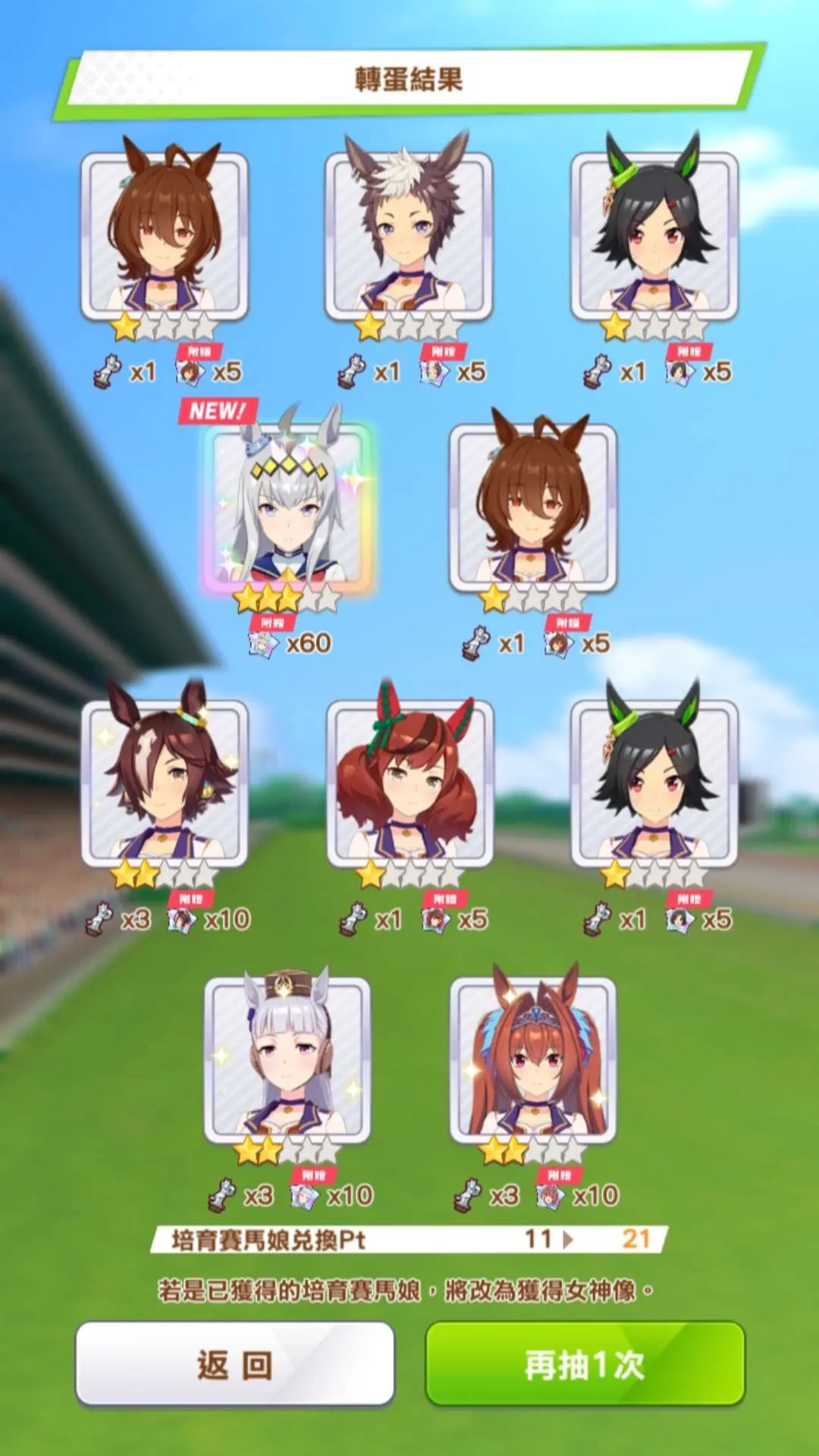Draw again with 再抽1次

click(x=585, y=1364)
